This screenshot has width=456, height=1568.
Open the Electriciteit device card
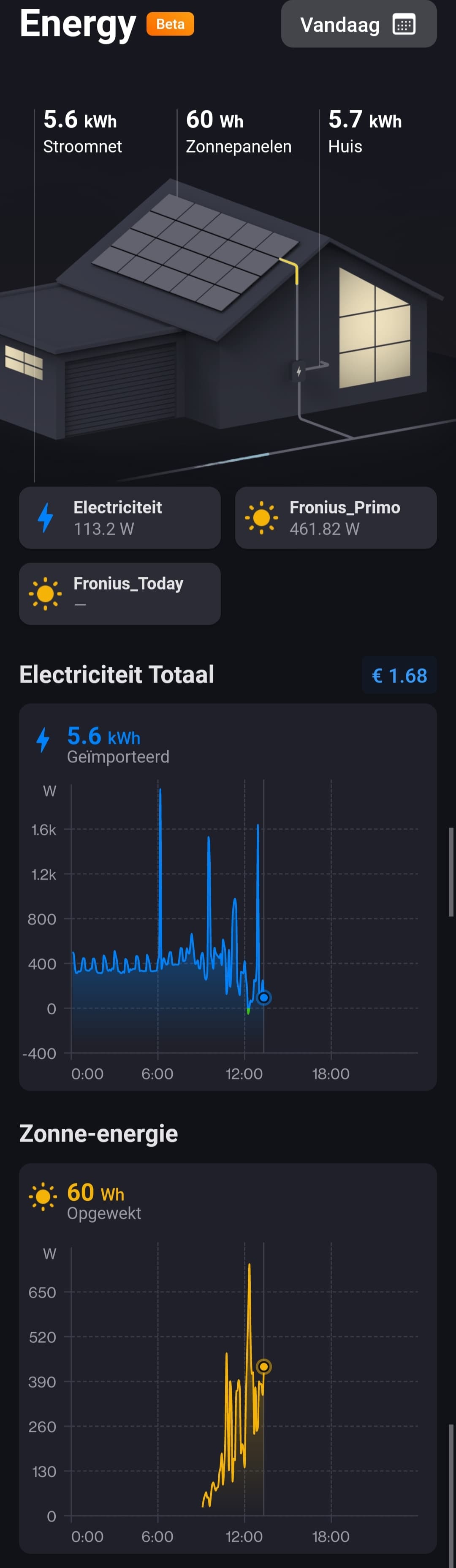tap(120, 517)
